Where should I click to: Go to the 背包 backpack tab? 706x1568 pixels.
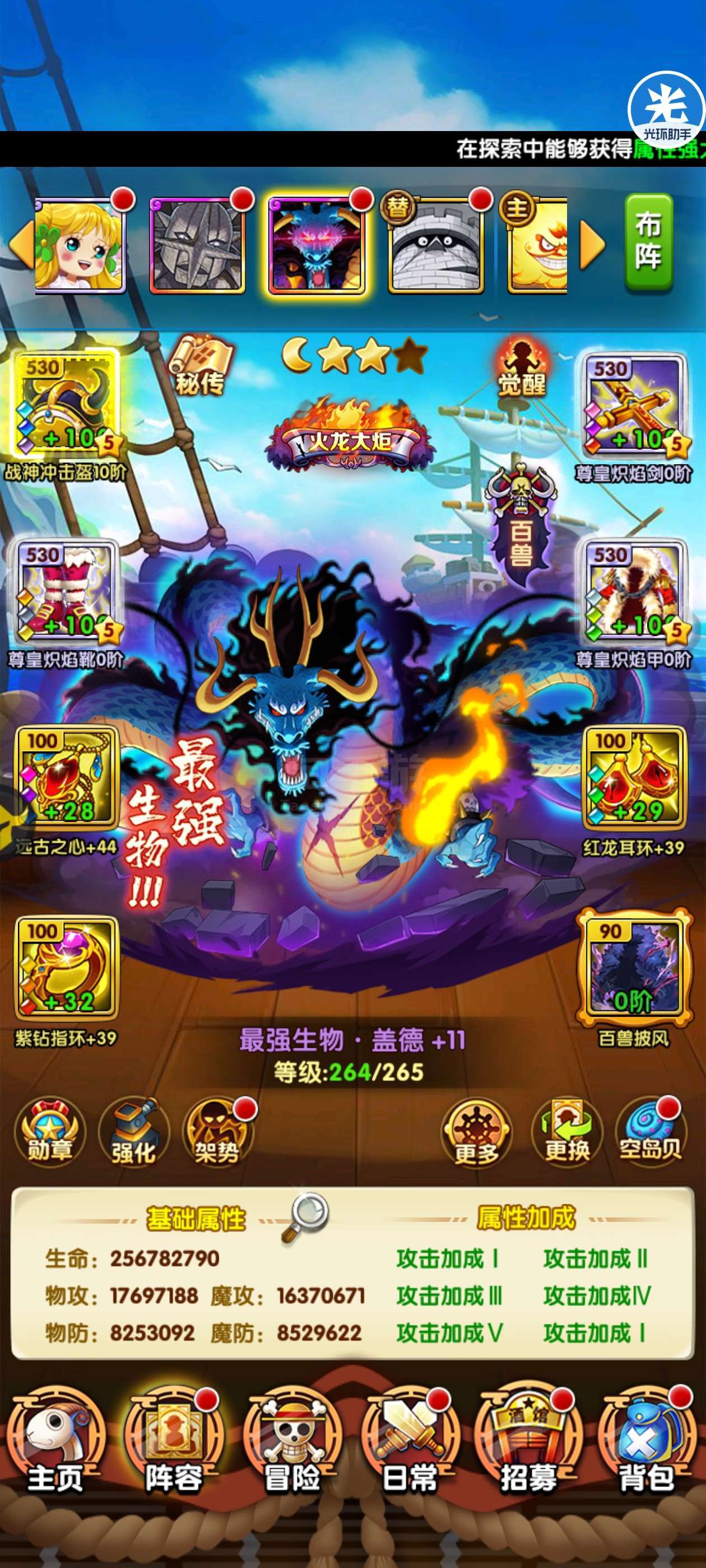click(647, 1443)
